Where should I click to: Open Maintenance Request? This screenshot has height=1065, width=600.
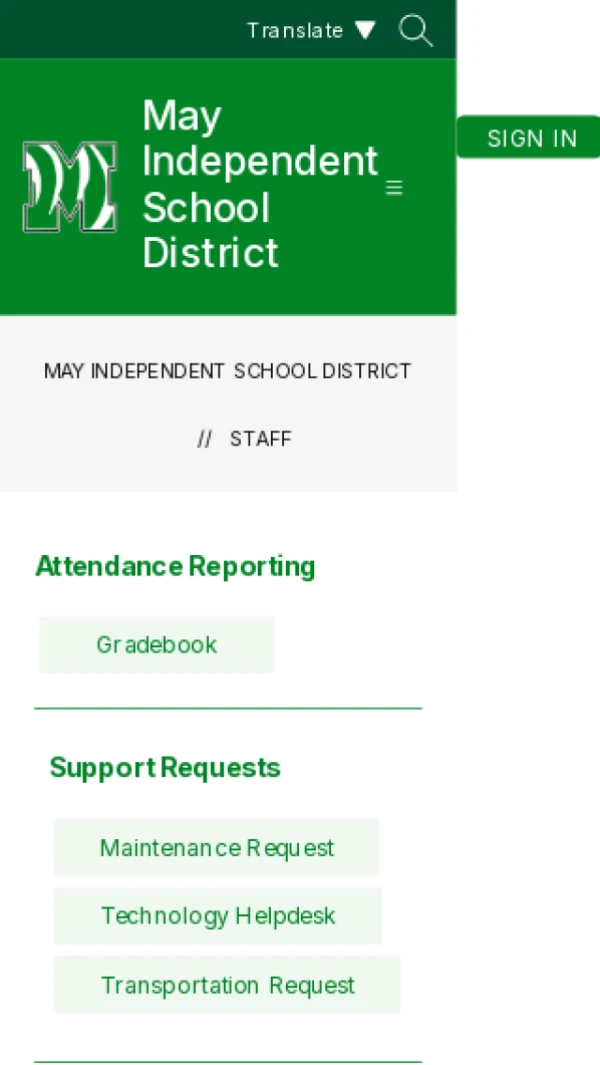217,848
